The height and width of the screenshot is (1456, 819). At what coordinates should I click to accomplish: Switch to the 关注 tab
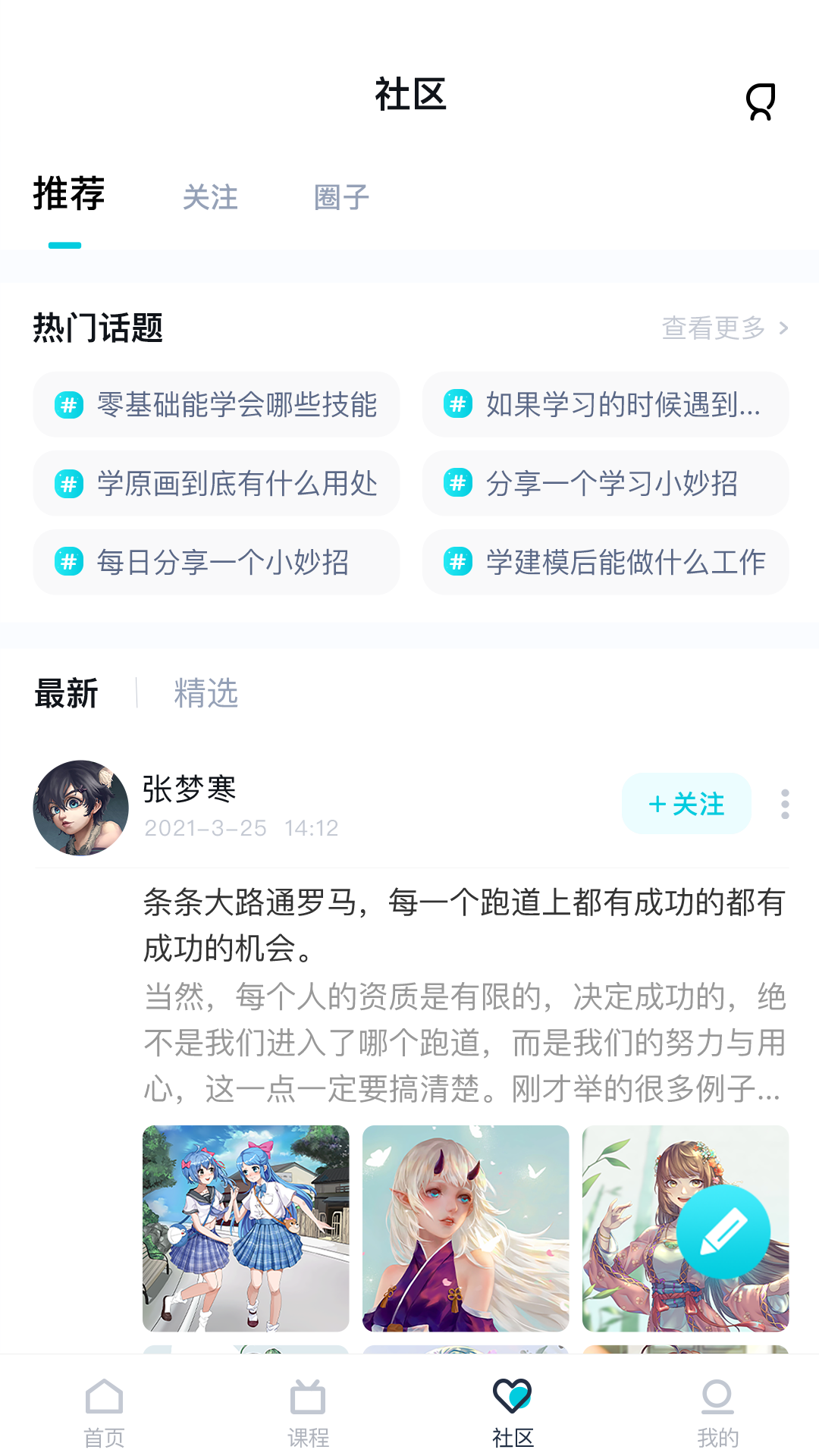tap(209, 197)
